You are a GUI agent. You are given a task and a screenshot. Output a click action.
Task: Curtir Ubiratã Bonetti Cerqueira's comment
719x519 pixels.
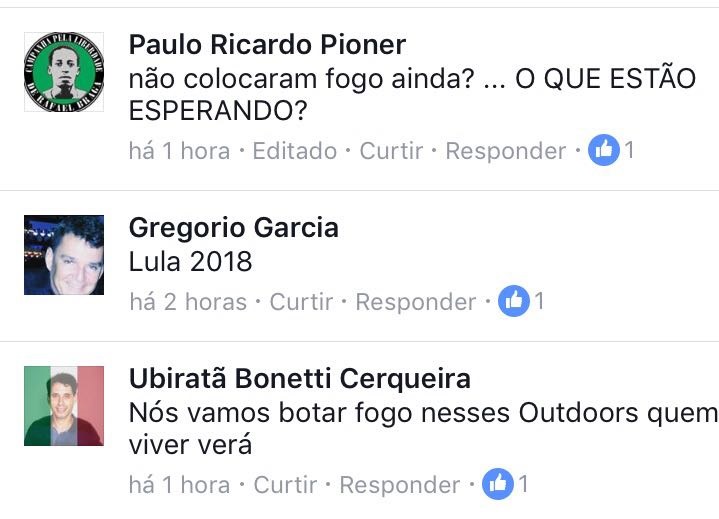(285, 485)
